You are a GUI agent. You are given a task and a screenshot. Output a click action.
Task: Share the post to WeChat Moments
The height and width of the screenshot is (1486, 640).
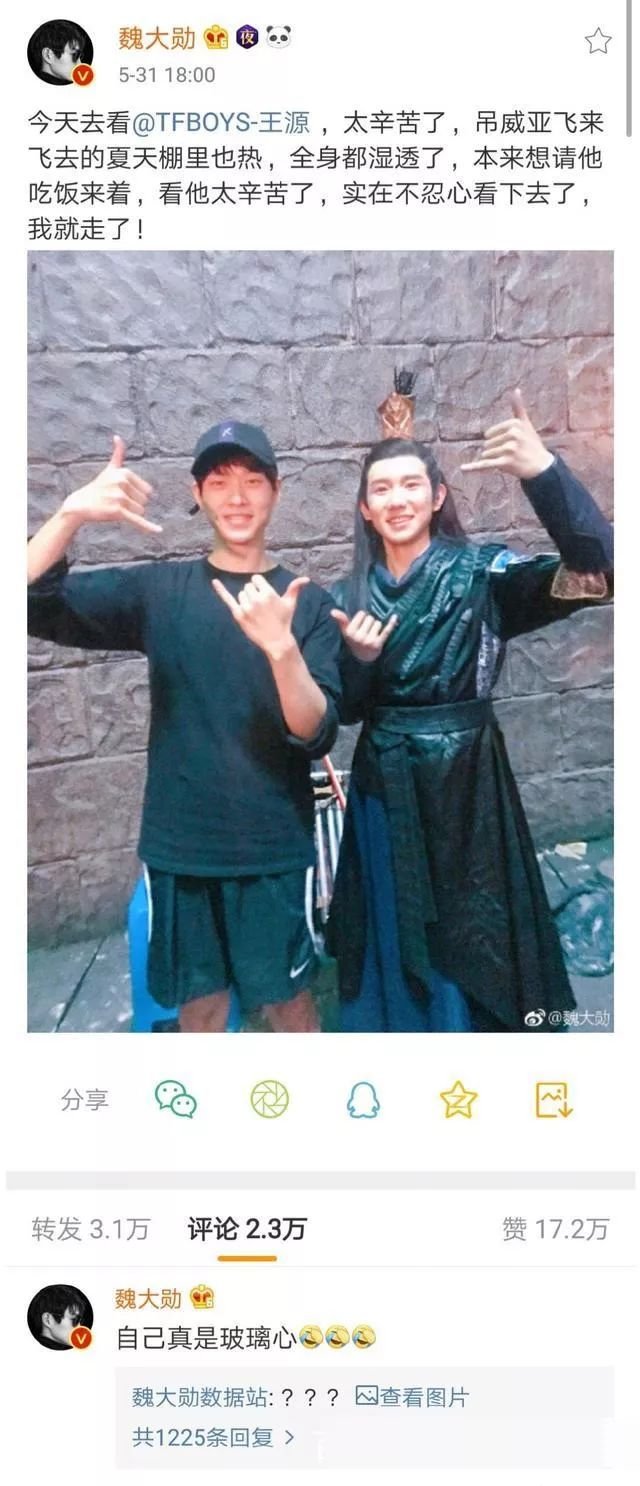pyautogui.click(x=269, y=1099)
